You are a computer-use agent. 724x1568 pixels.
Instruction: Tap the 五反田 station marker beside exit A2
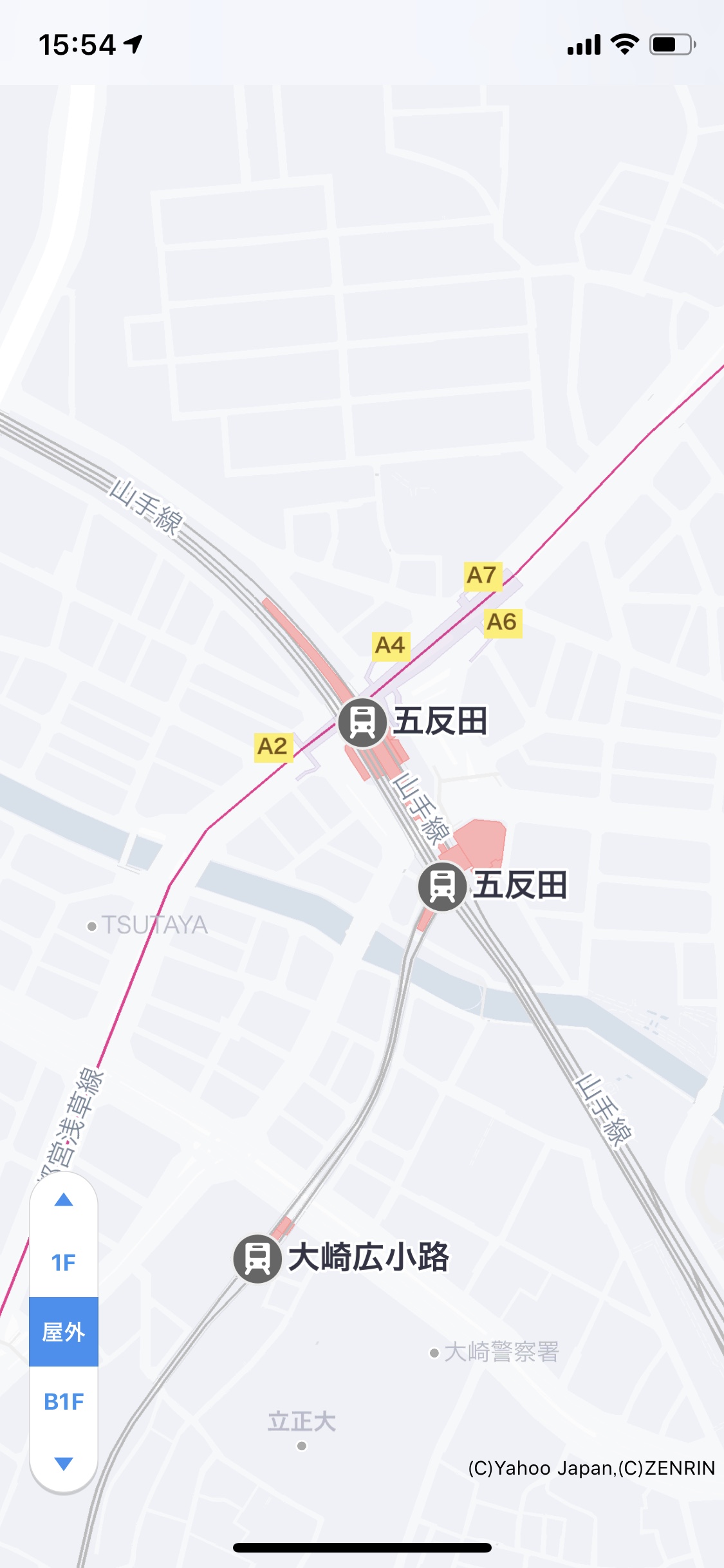(x=363, y=723)
